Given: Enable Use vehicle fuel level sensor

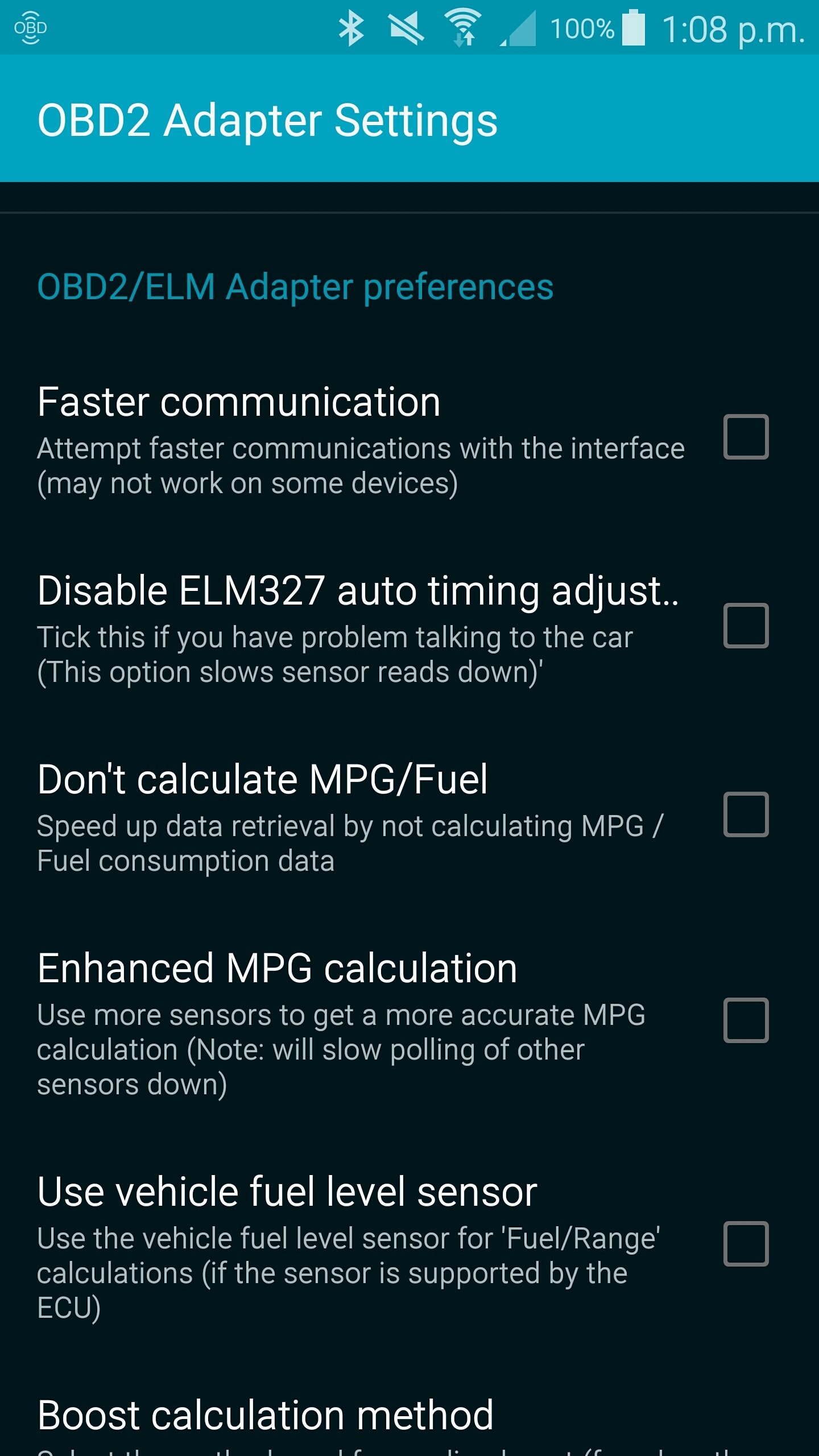Looking at the screenshot, I should (x=746, y=1244).
